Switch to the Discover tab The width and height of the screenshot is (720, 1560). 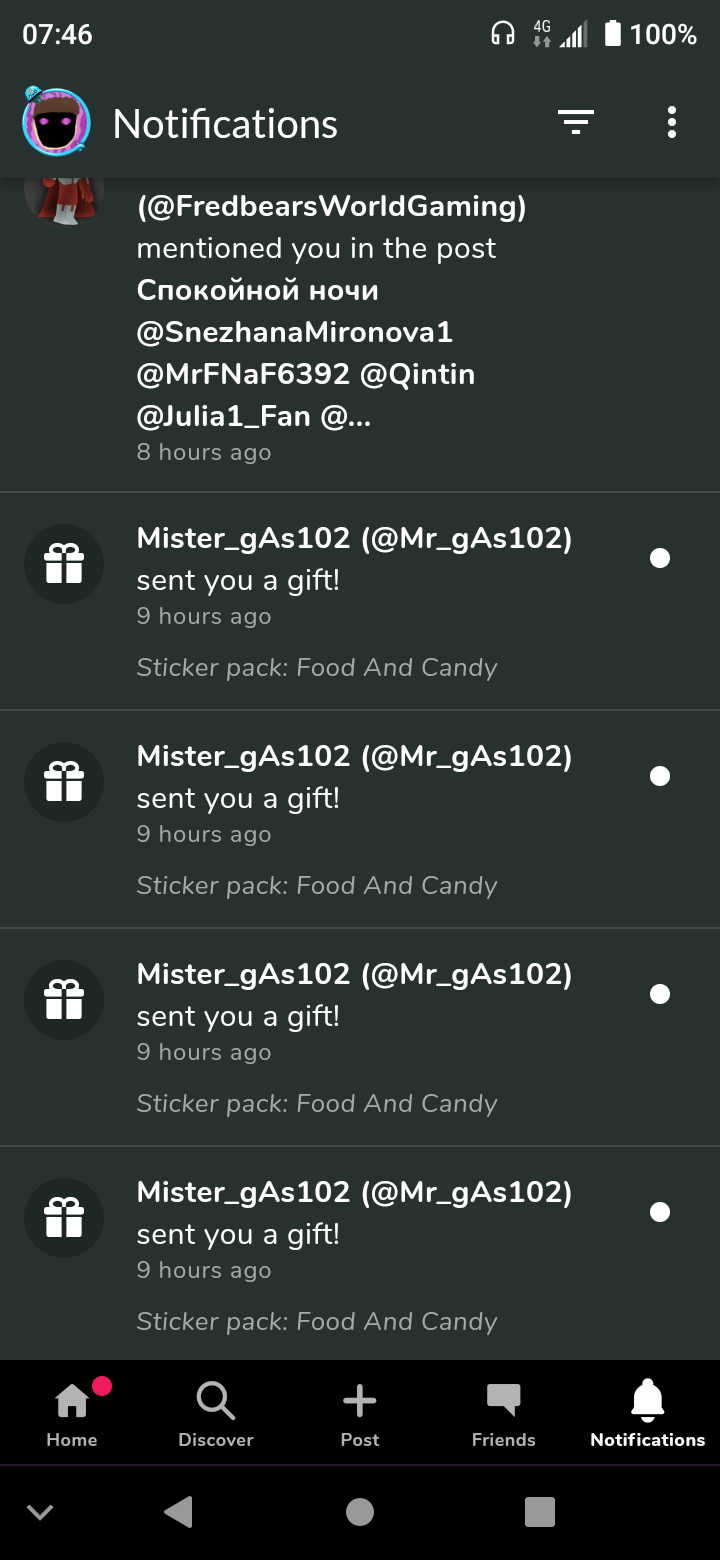click(x=216, y=1413)
